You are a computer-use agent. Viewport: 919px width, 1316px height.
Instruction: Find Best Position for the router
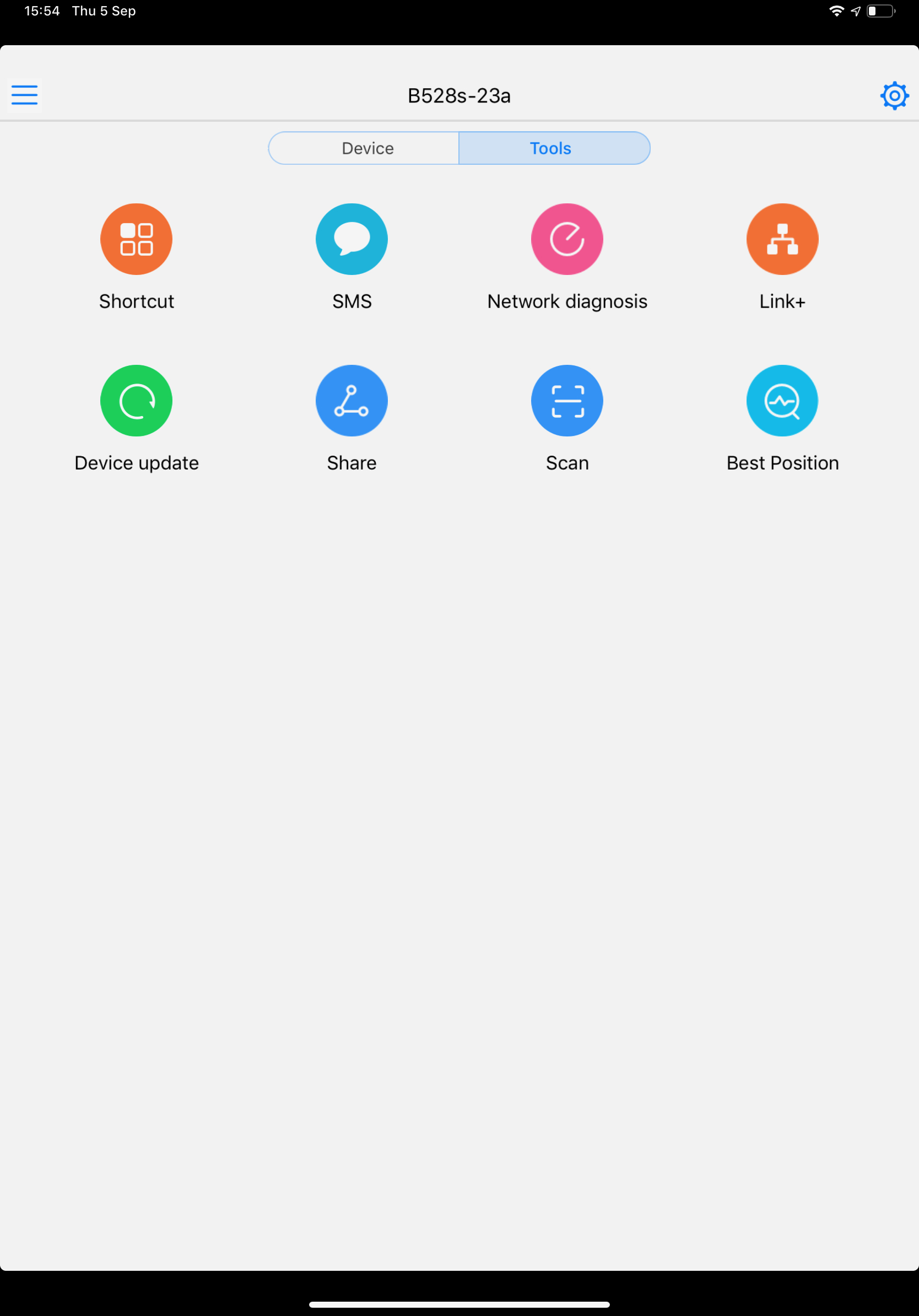[x=782, y=401]
